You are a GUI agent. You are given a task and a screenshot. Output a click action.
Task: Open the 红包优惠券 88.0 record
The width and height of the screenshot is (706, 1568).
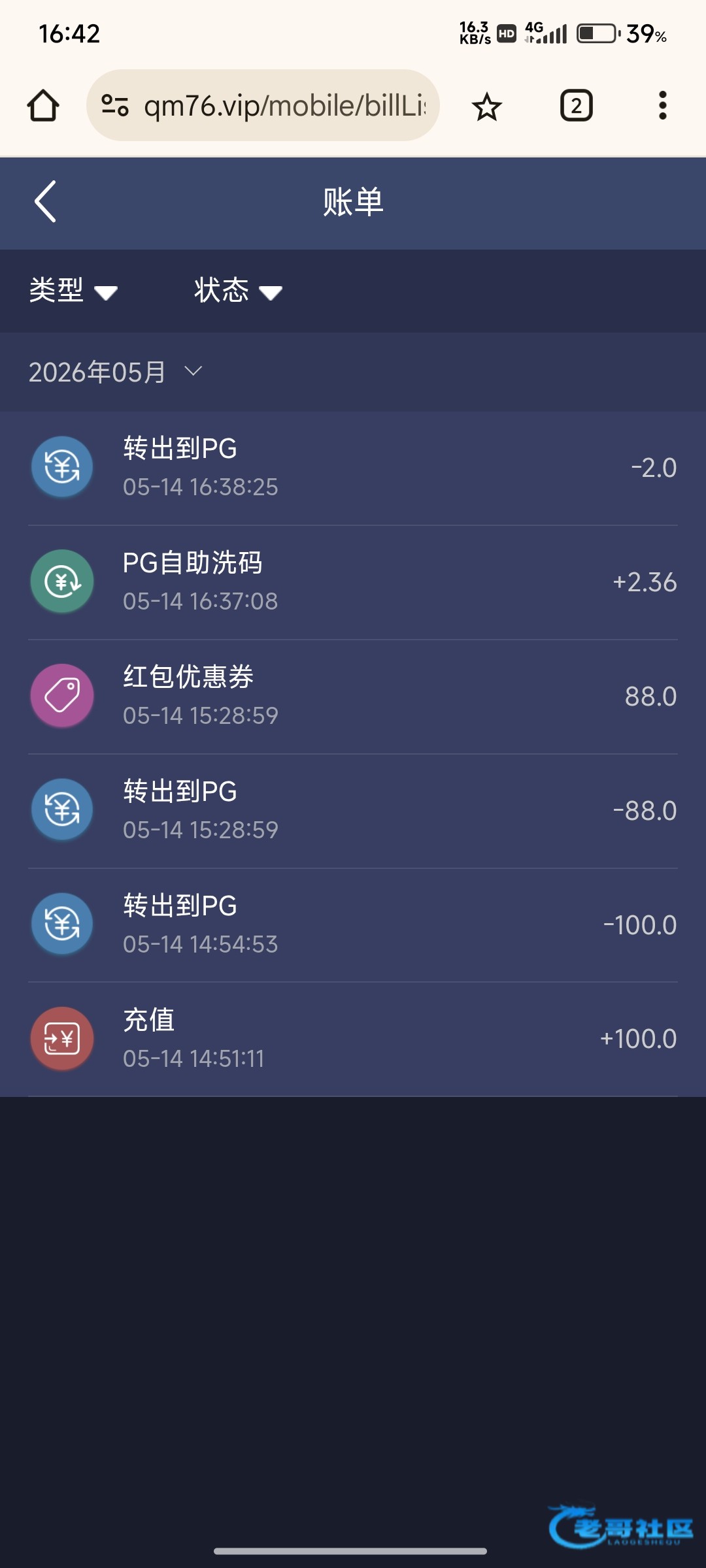[353, 696]
